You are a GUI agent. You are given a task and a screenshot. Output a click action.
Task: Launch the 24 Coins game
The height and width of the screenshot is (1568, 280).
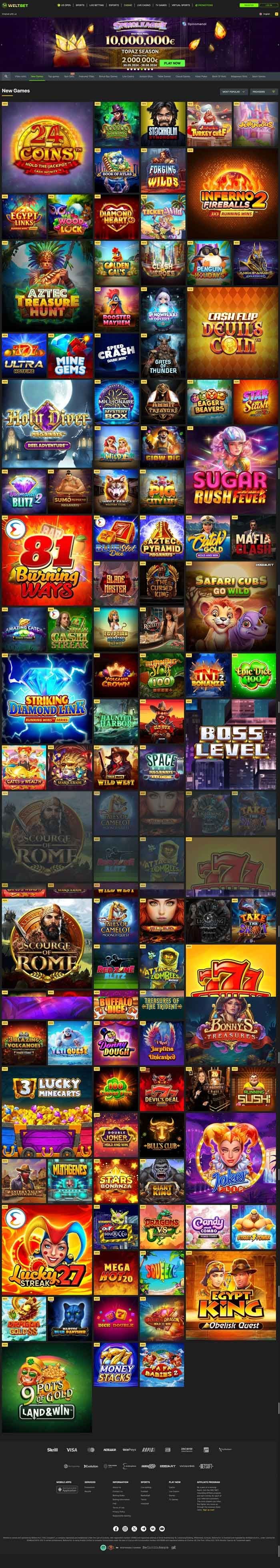pyautogui.click(x=47, y=147)
